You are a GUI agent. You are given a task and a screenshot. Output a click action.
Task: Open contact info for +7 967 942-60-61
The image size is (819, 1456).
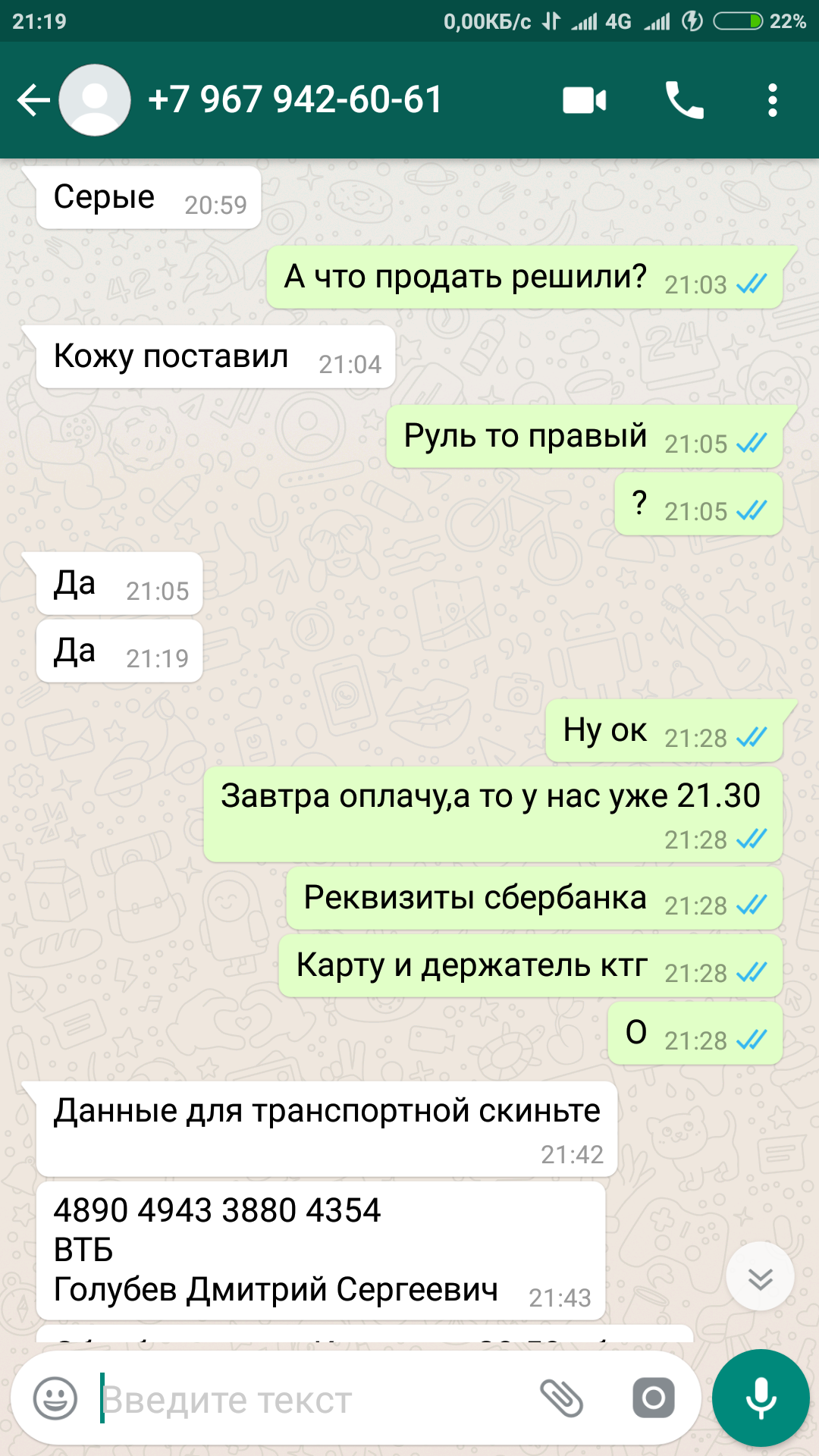[x=295, y=99]
